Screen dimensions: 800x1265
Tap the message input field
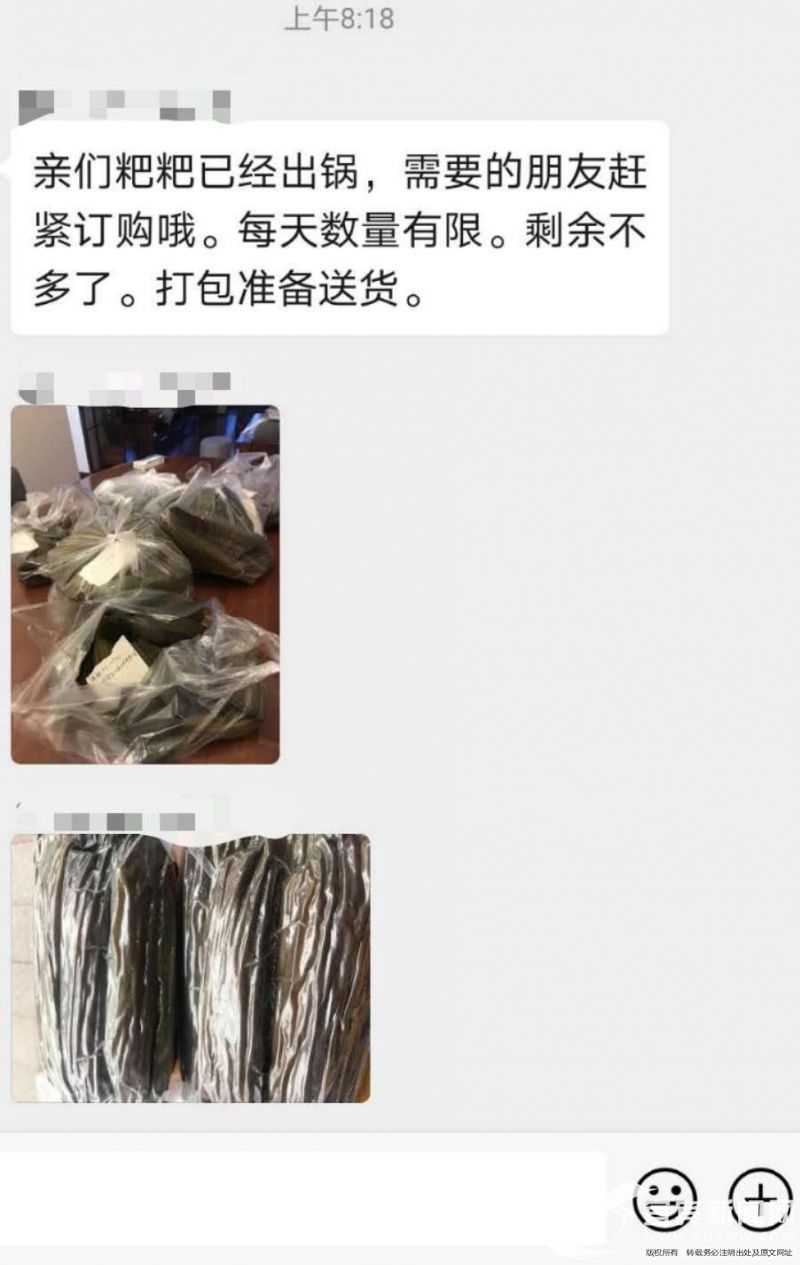click(302, 1197)
